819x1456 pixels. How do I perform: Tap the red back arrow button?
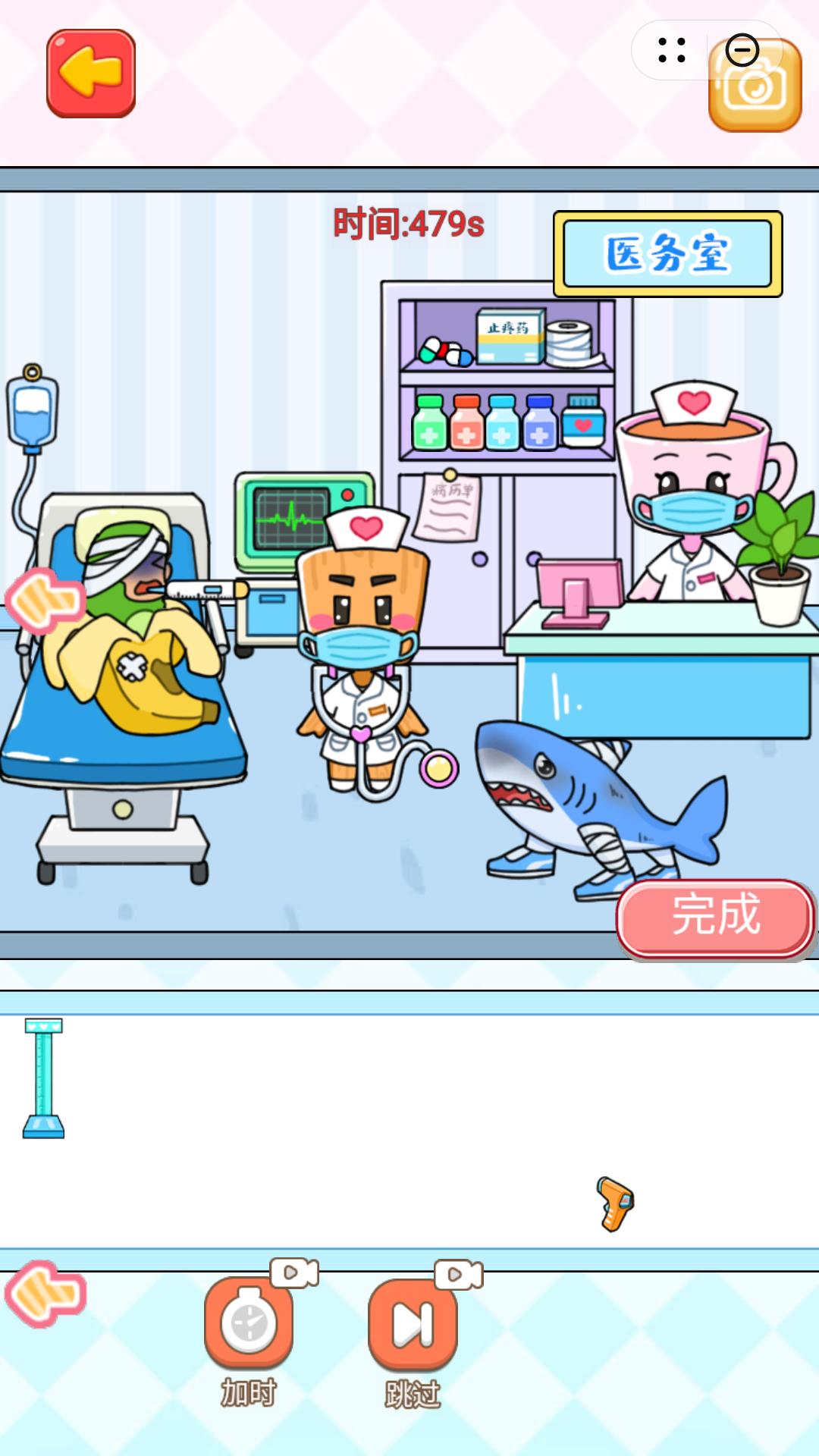[x=91, y=74]
